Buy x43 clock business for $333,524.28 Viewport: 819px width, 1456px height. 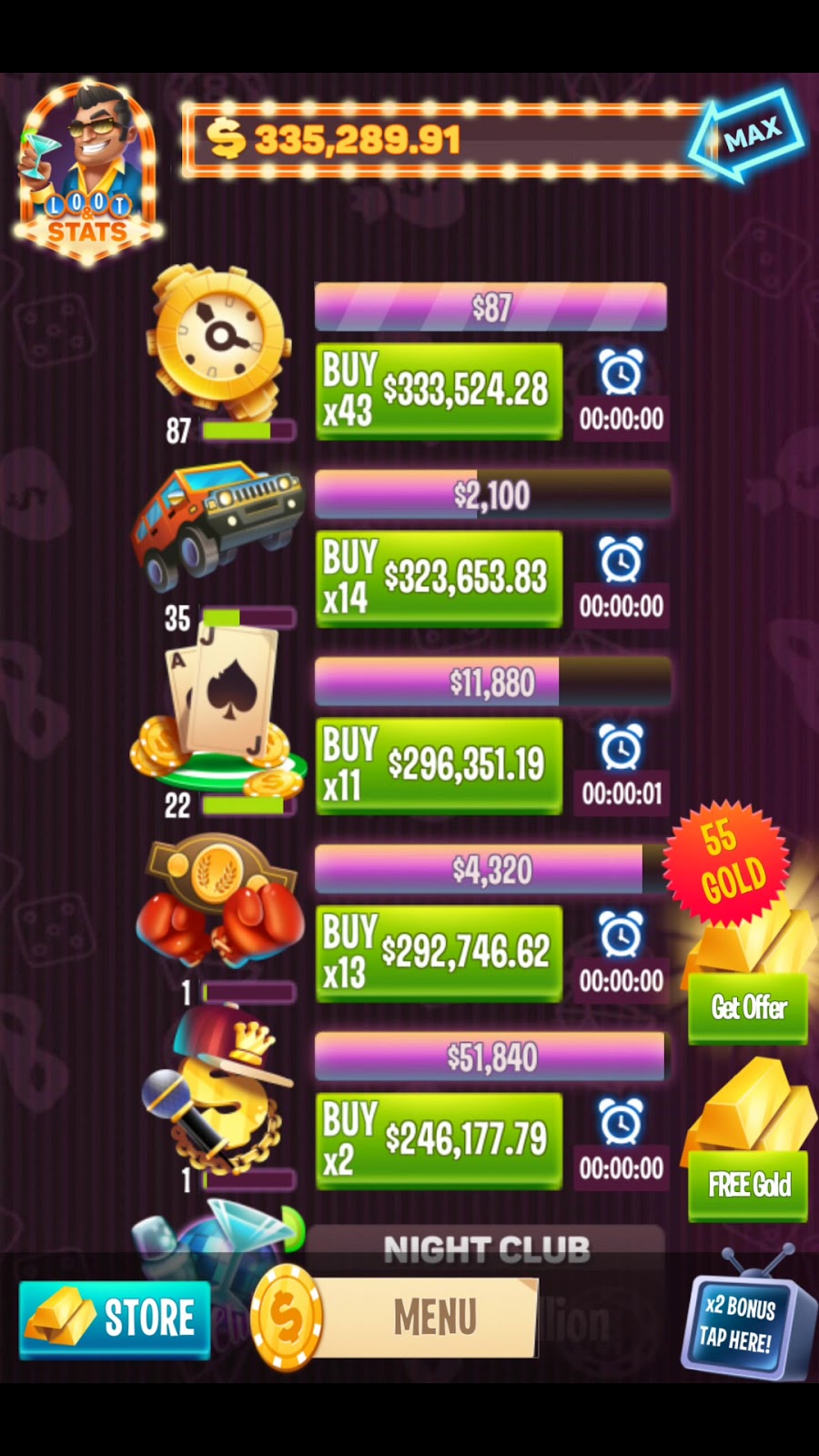click(x=439, y=391)
